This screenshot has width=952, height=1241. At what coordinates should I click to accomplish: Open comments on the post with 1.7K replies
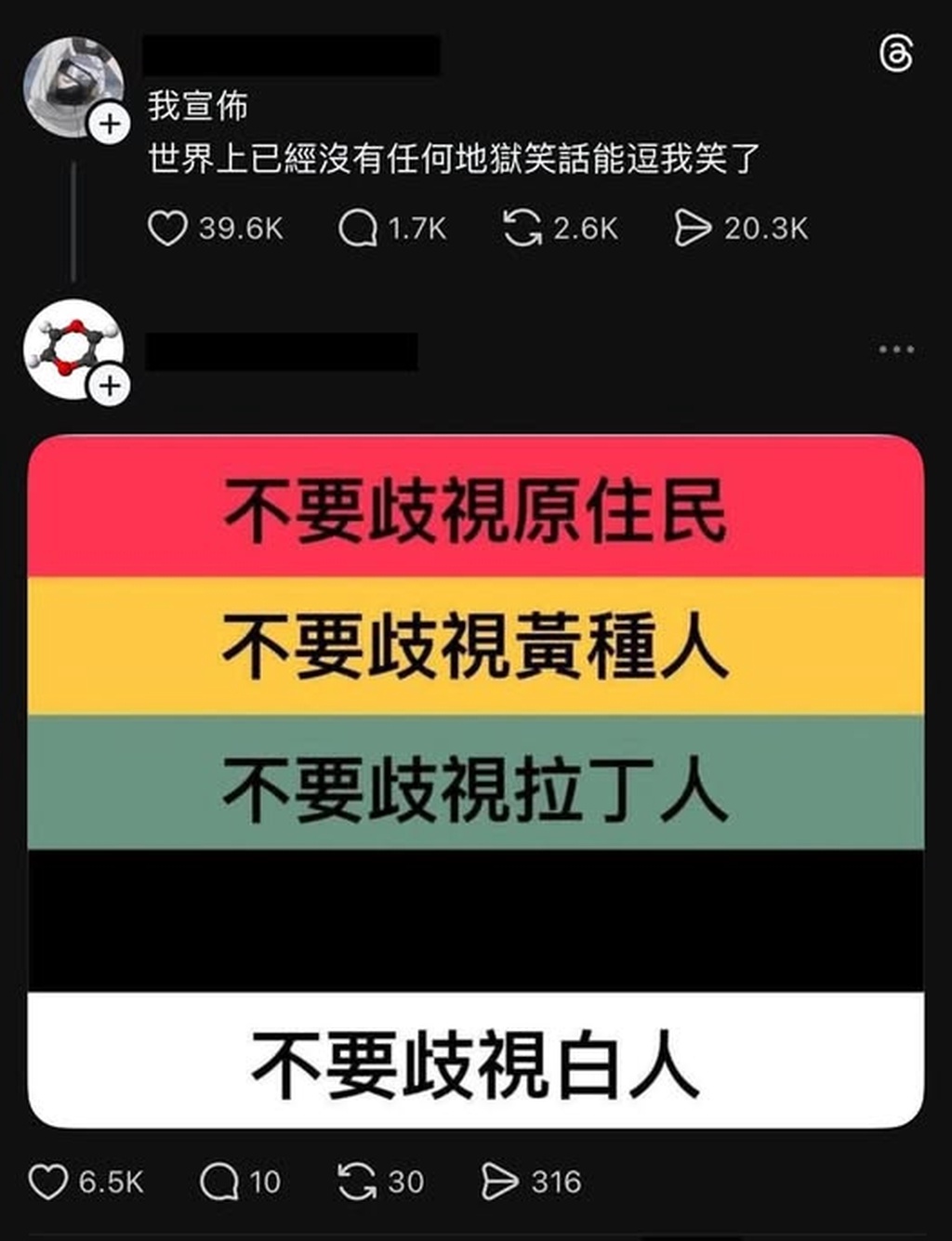point(357,229)
